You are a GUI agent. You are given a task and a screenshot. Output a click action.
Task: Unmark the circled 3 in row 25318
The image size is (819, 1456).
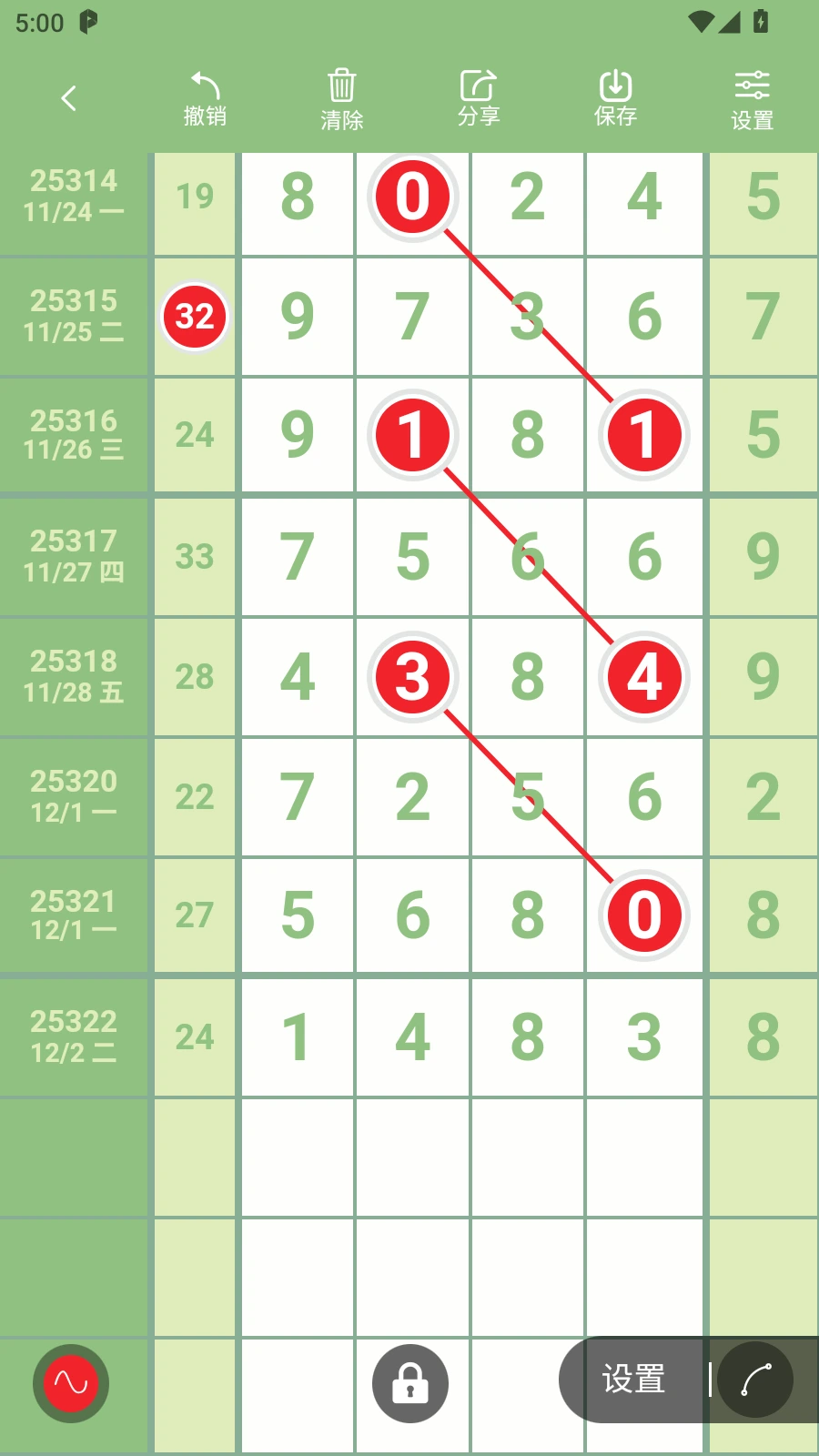(x=413, y=677)
